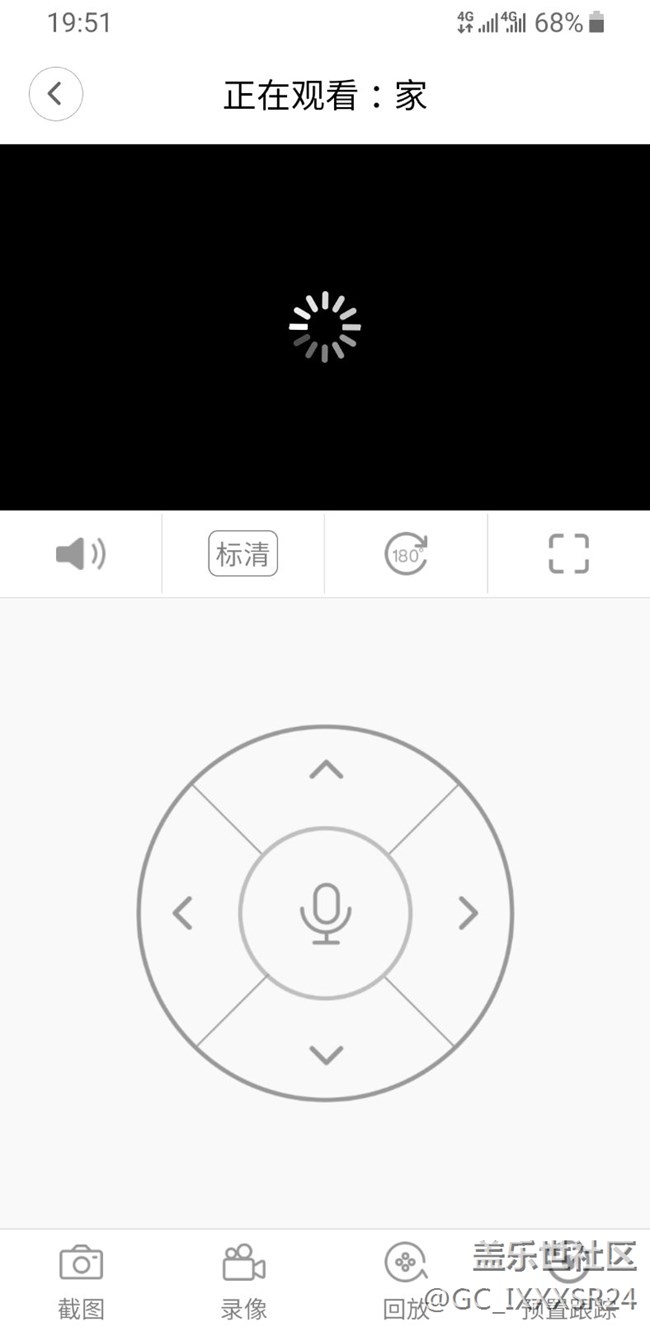Tilt the camera up
This screenshot has height=1336, width=650.
tap(326, 770)
